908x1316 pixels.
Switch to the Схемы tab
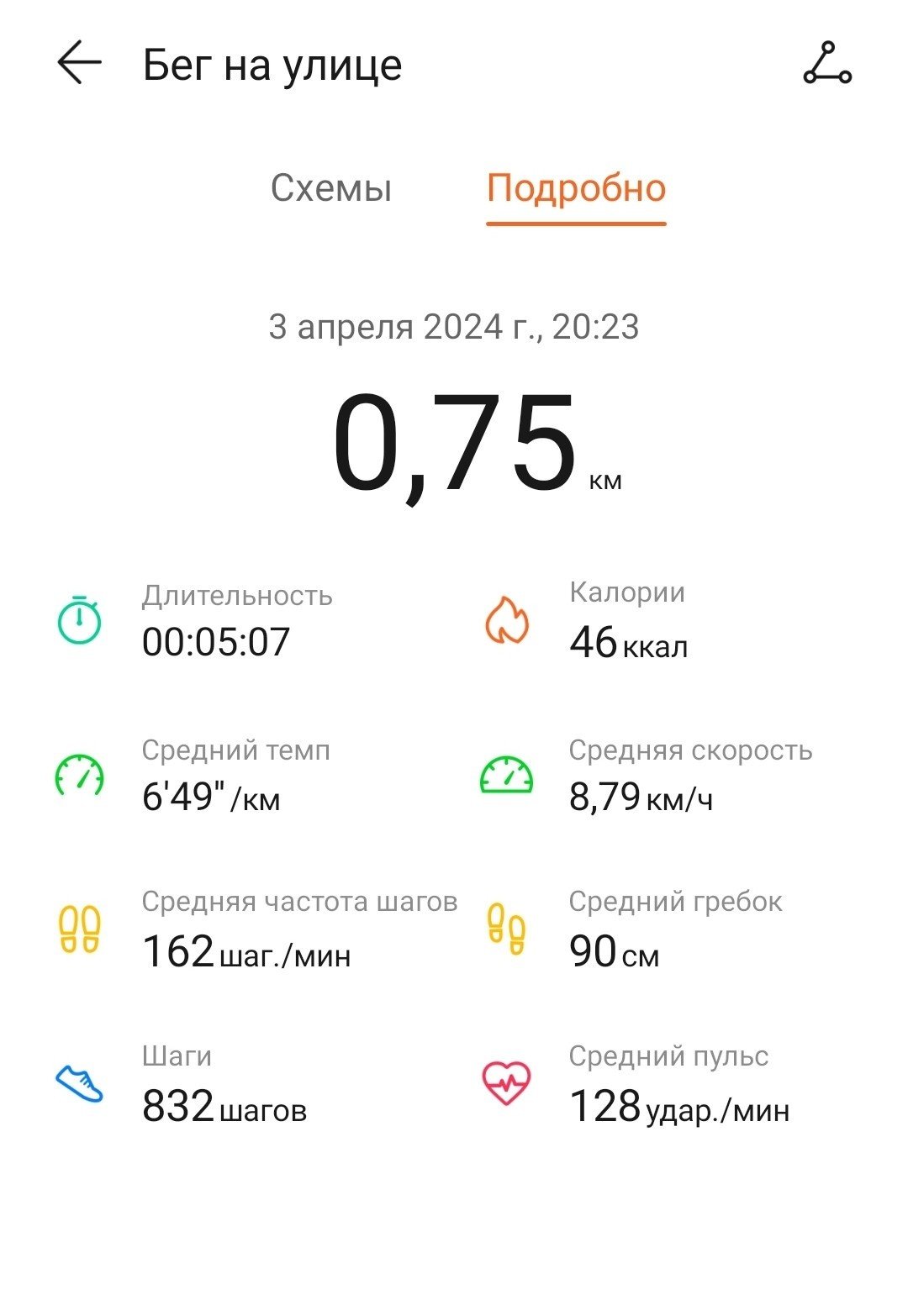pos(331,188)
